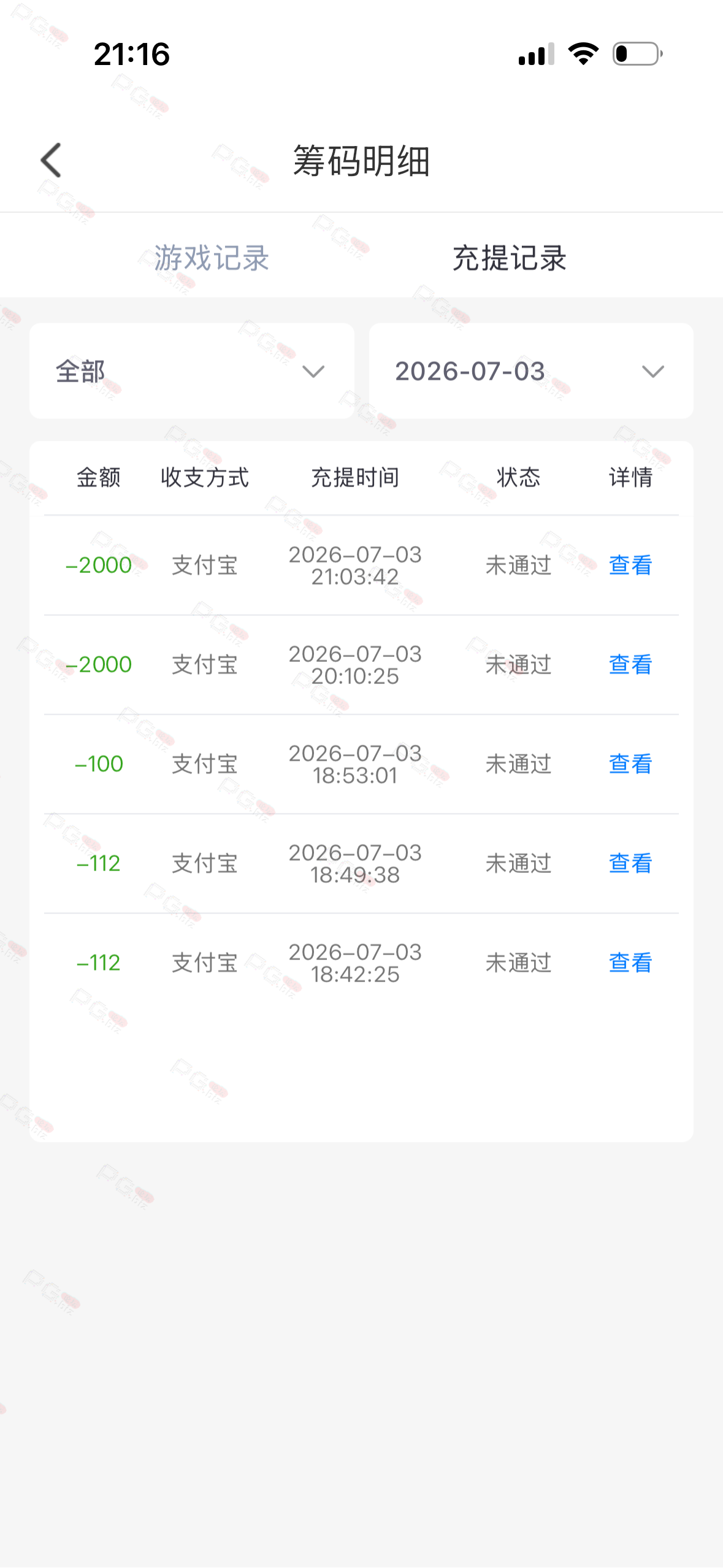View details of the 21:03:42 record
The height and width of the screenshot is (1568, 723).
point(630,565)
